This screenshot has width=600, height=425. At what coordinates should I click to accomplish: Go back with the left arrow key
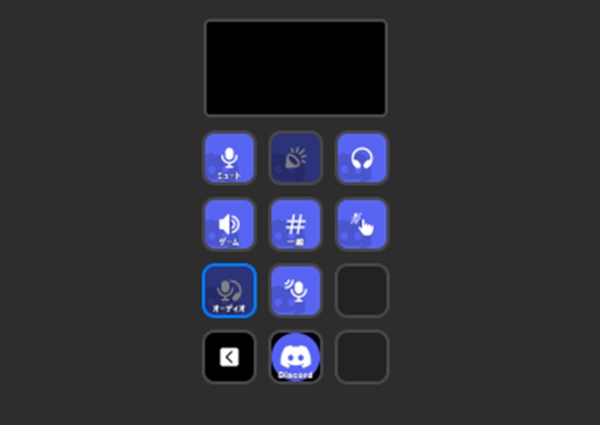coord(230,356)
